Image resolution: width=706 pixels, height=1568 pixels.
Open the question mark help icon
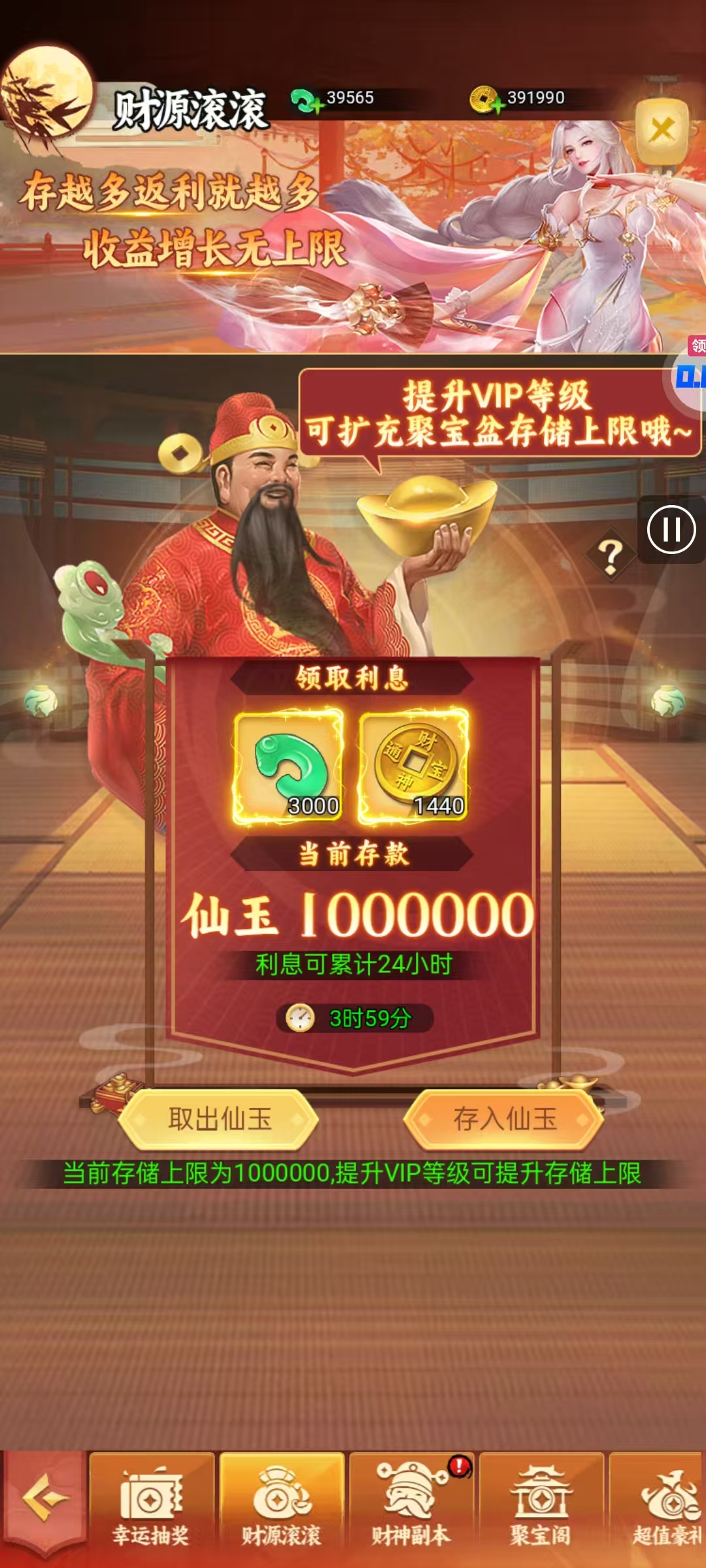pos(611,557)
